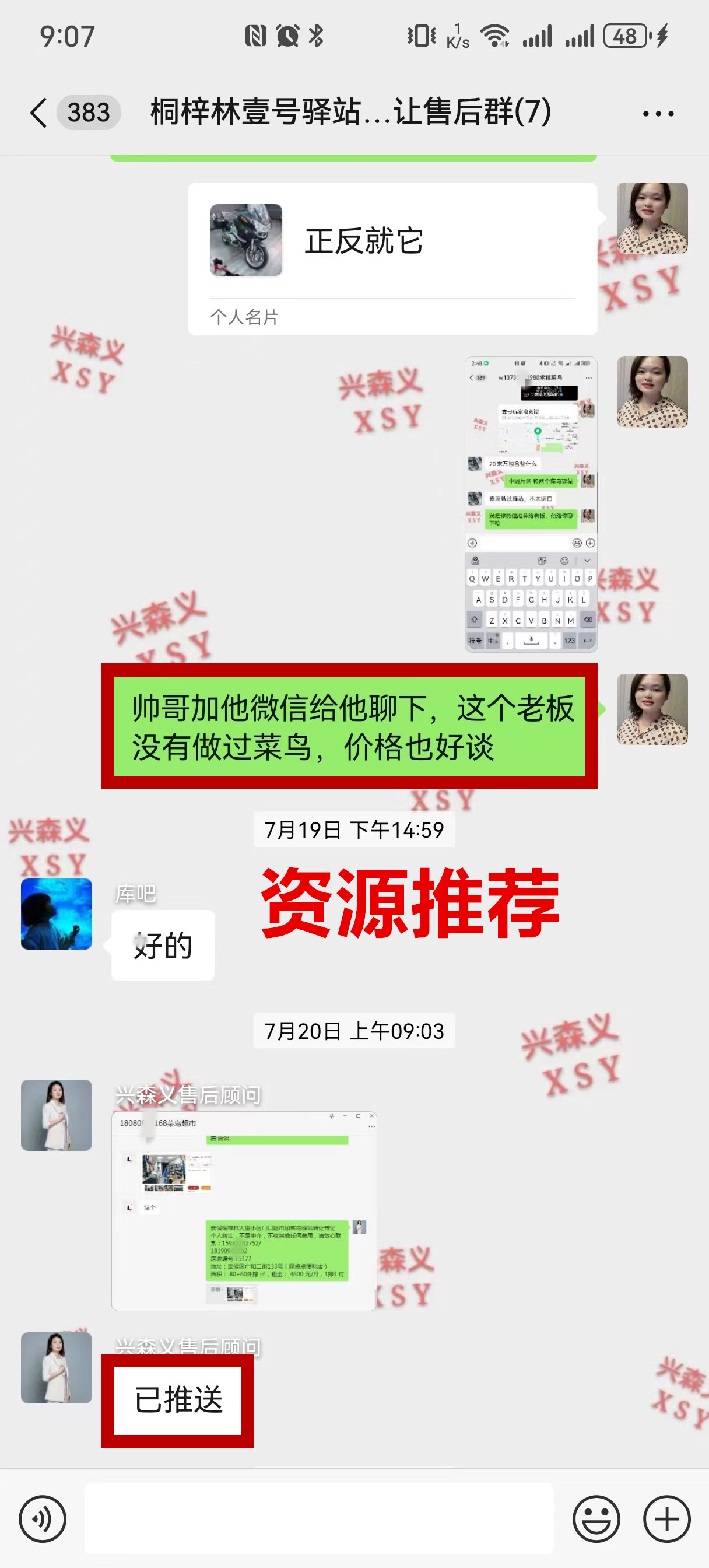The image size is (709, 1568).
Task: Switch to voice message input
Action: point(42,1518)
